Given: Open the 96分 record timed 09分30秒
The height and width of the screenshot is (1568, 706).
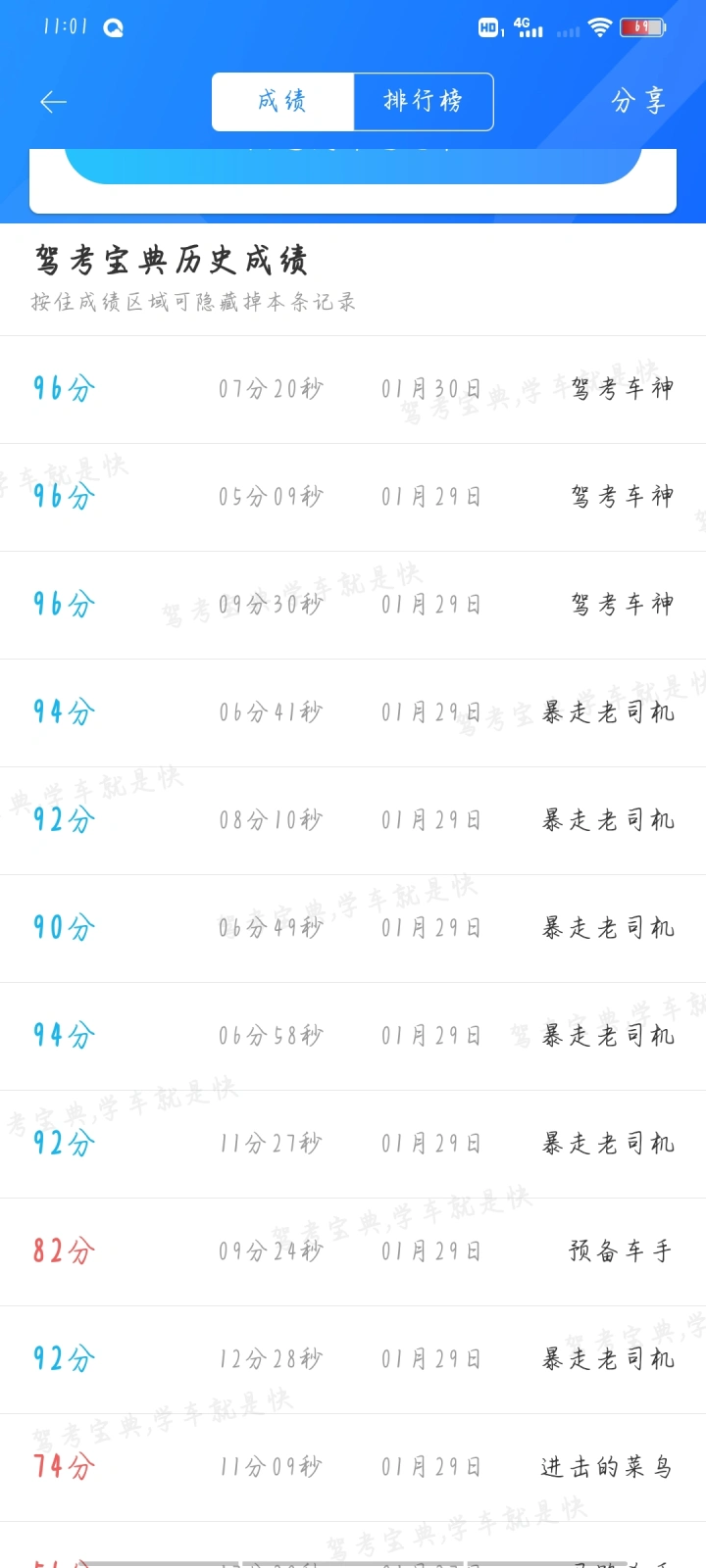Looking at the screenshot, I should 353,606.
